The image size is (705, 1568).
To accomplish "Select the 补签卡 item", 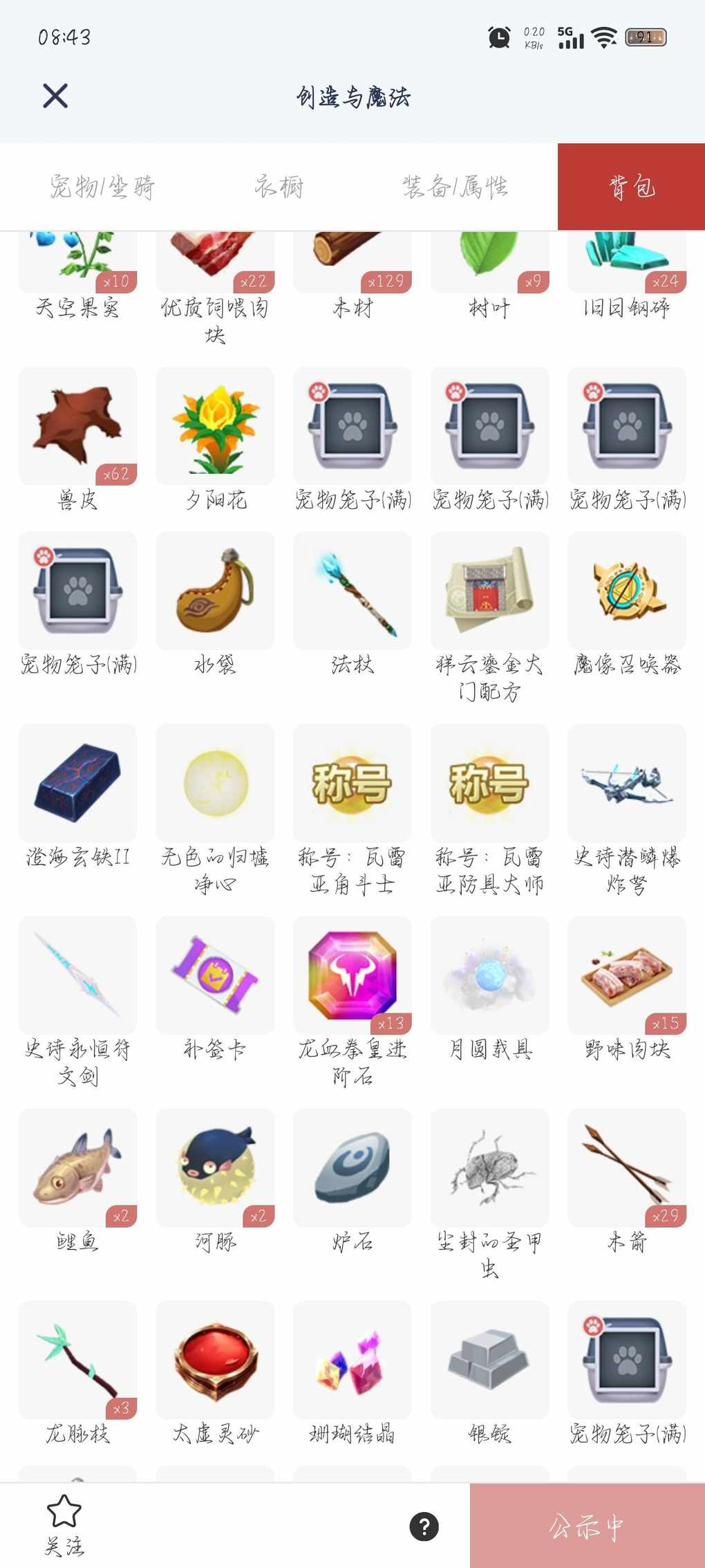I will [215, 975].
